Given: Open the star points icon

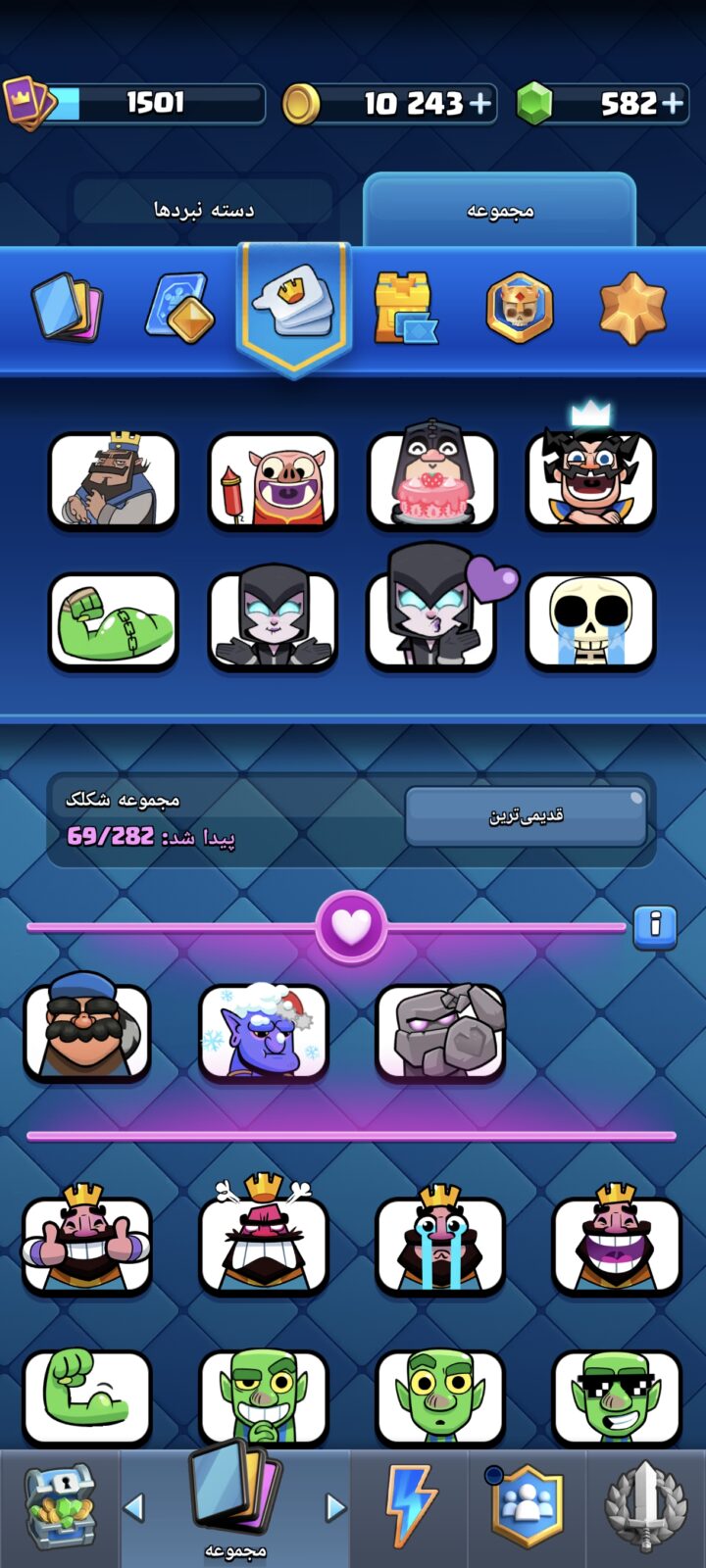Looking at the screenshot, I should pos(632,308).
